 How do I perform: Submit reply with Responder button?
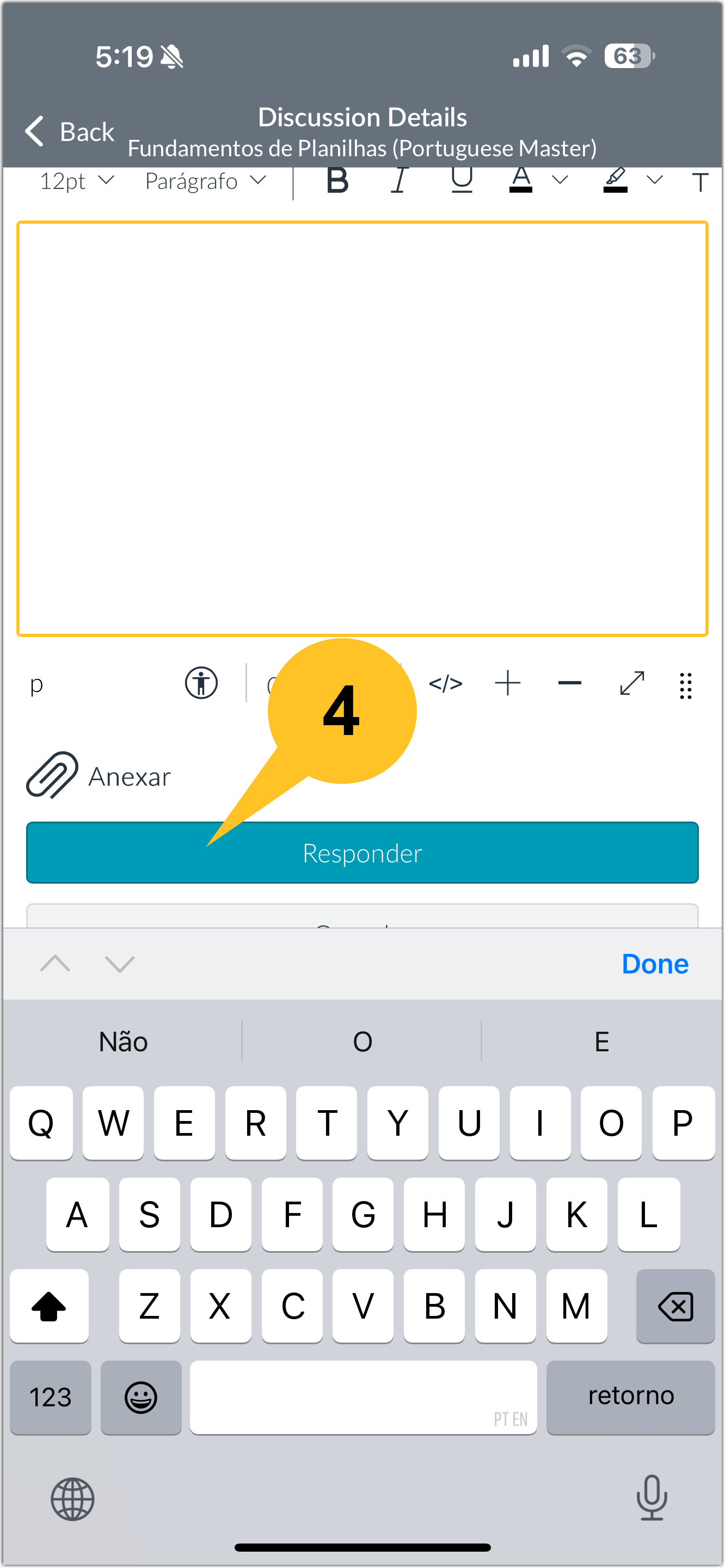click(362, 853)
